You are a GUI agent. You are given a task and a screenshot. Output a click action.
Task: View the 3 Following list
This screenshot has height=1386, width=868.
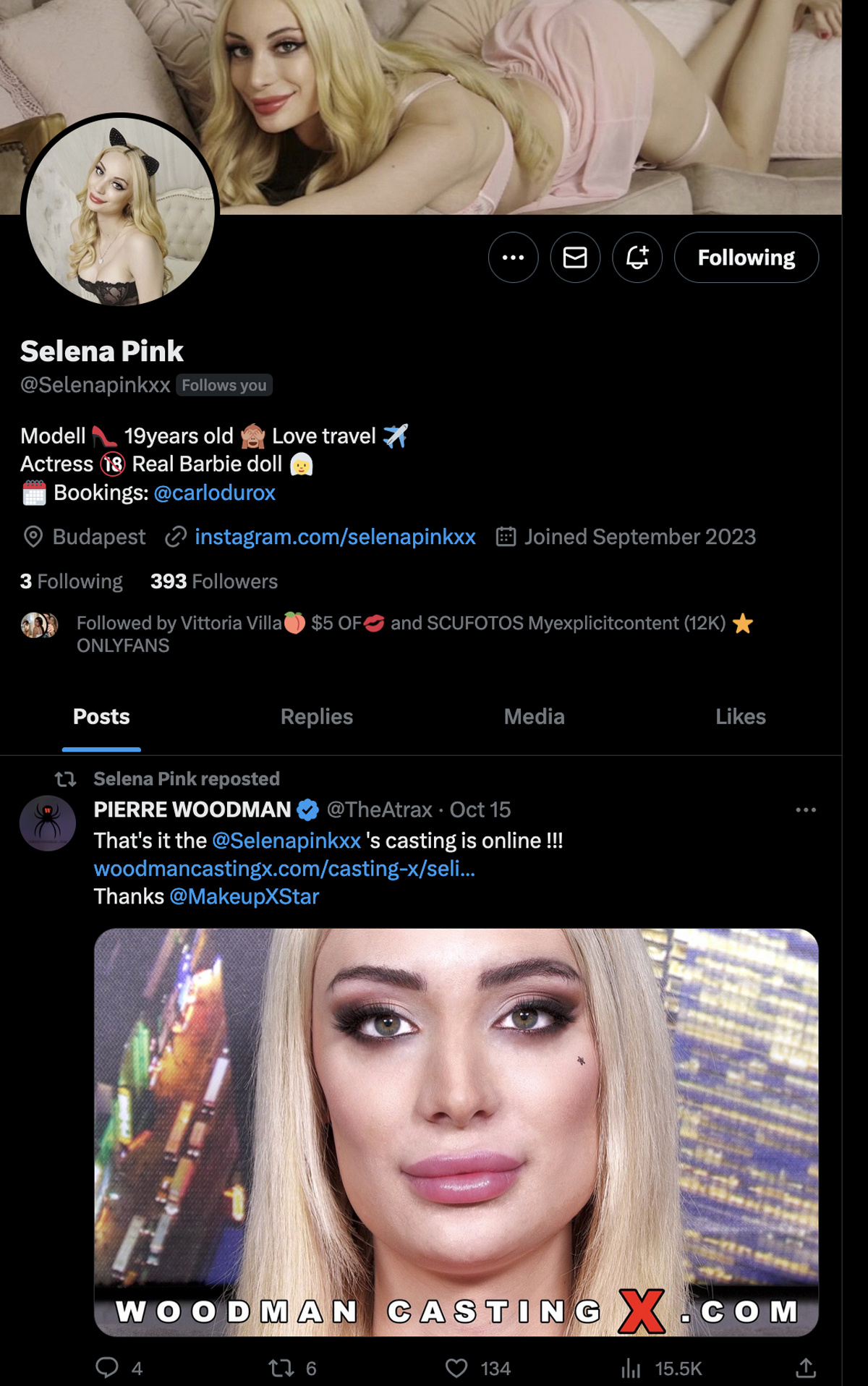click(x=72, y=582)
